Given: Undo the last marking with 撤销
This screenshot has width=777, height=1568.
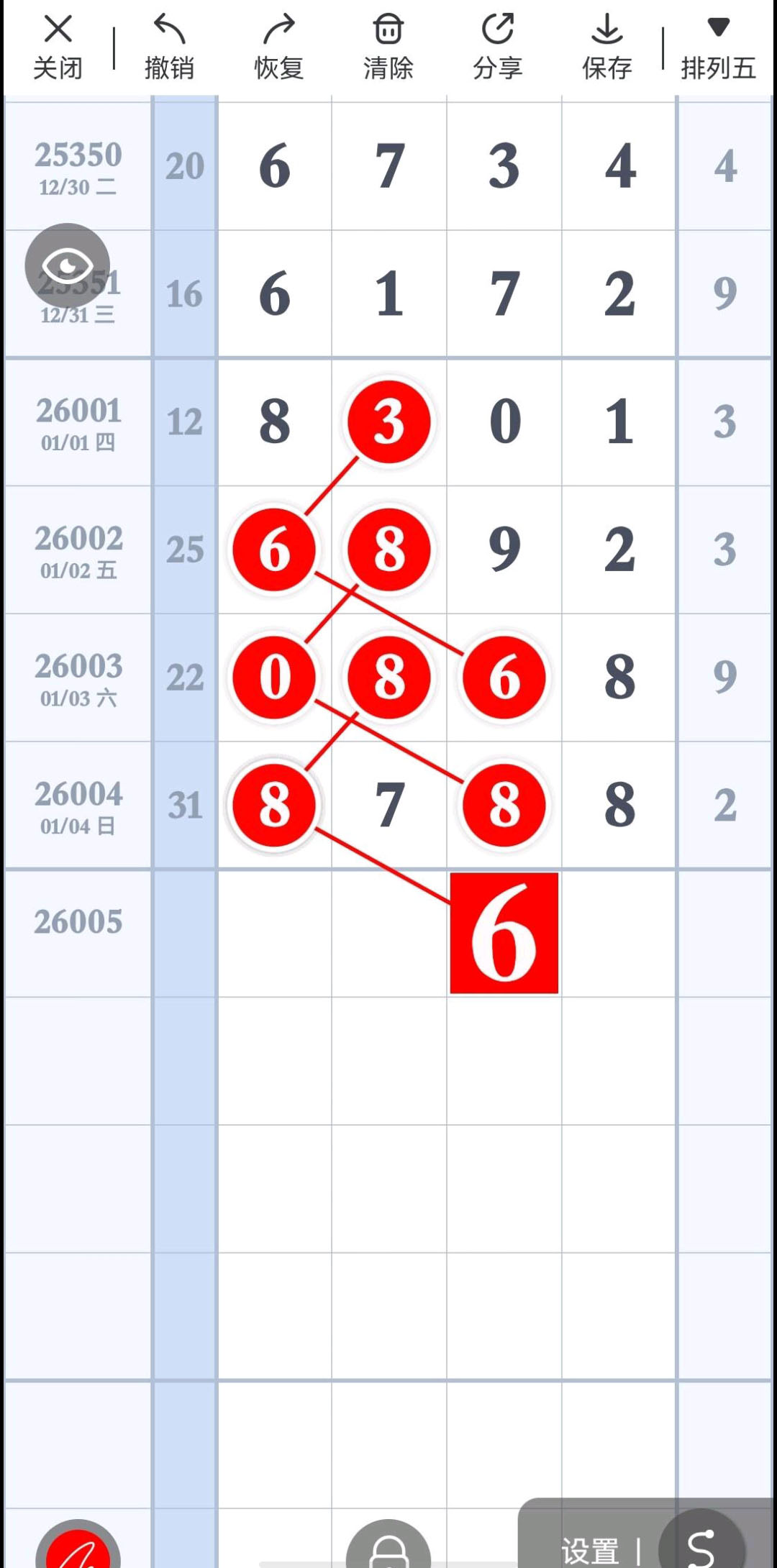Looking at the screenshot, I should (169, 48).
